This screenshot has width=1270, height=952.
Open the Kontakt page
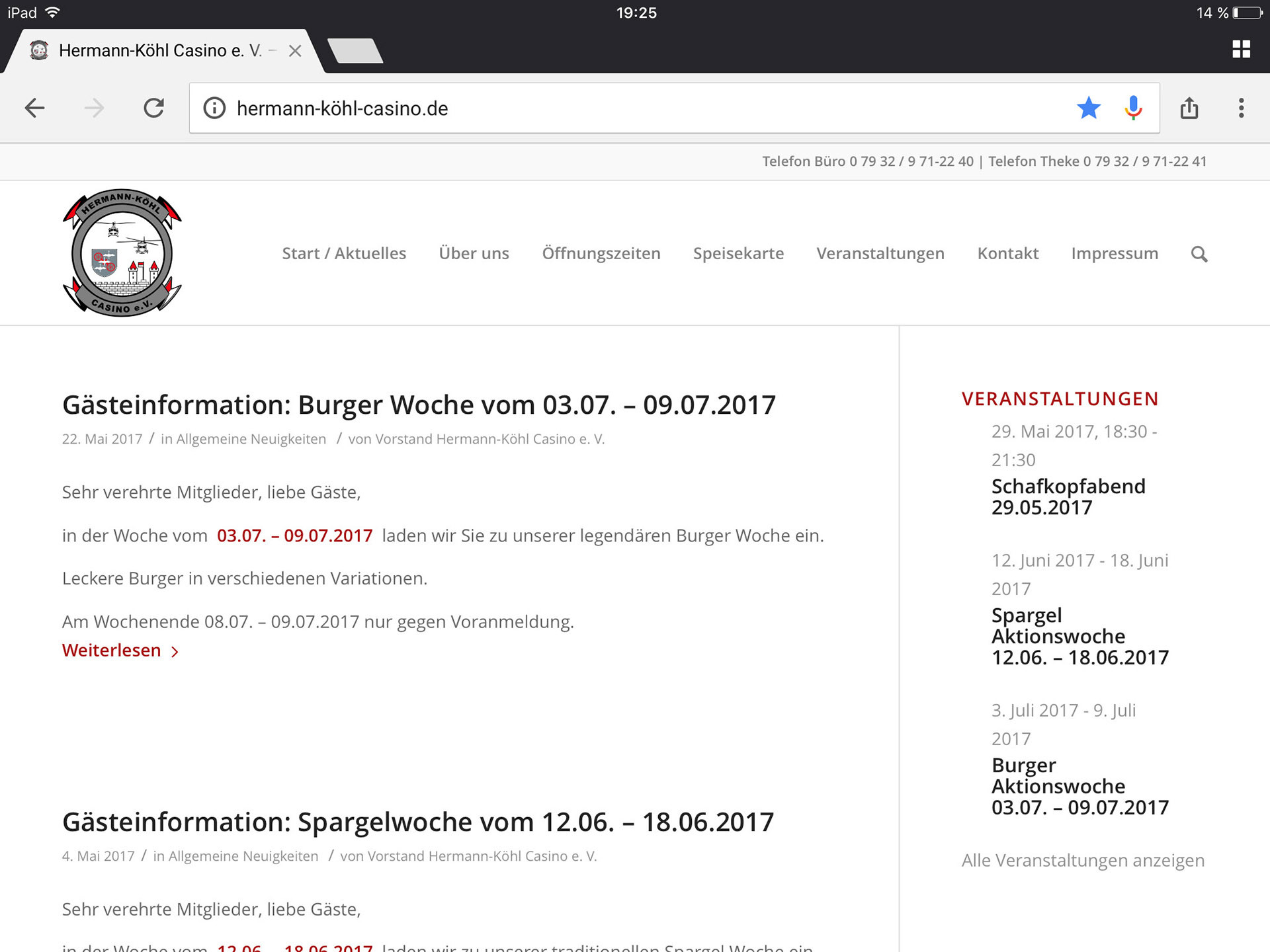(x=1007, y=254)
